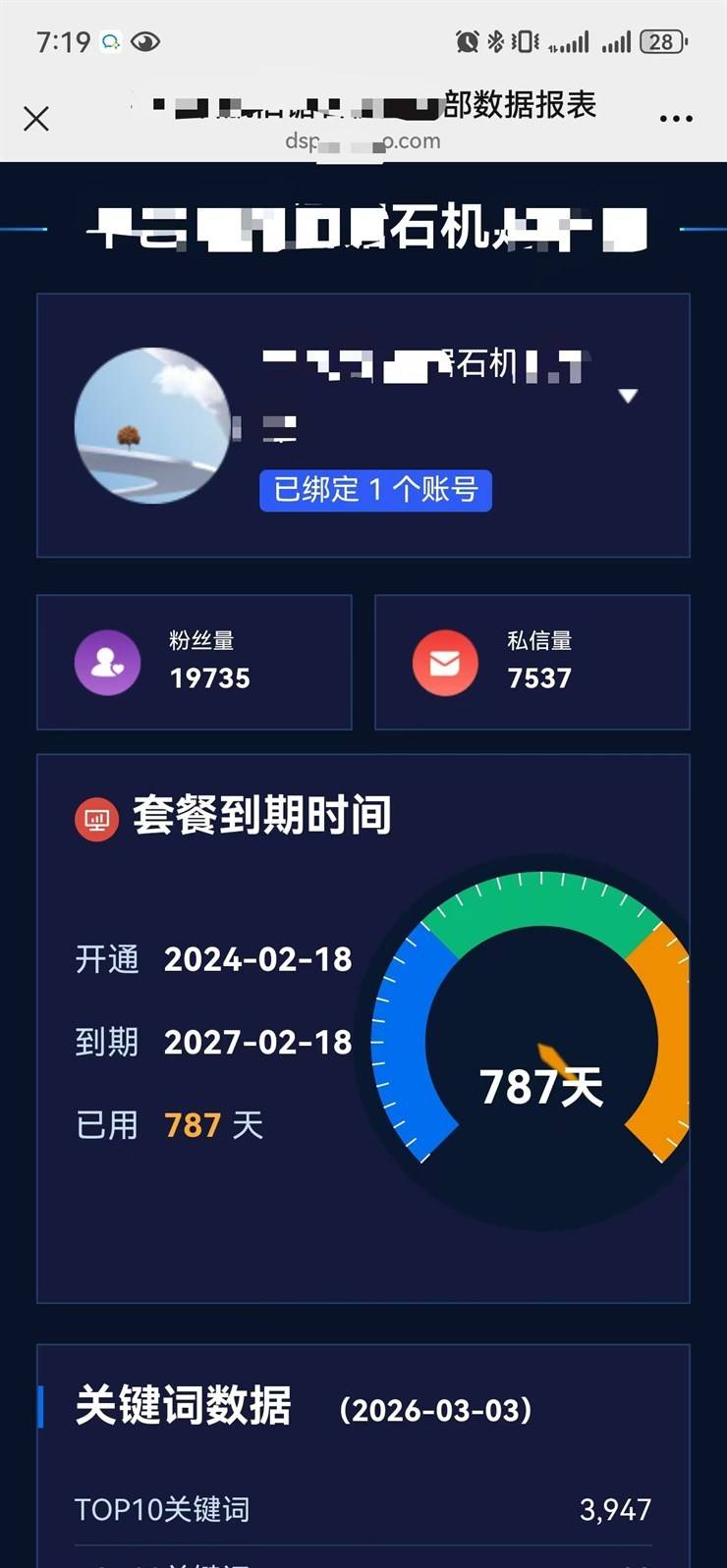Expand the account switcher dropdown arrow
Image resolution: width=727 pixels, height=1568 pixels.
pos(628,396)
